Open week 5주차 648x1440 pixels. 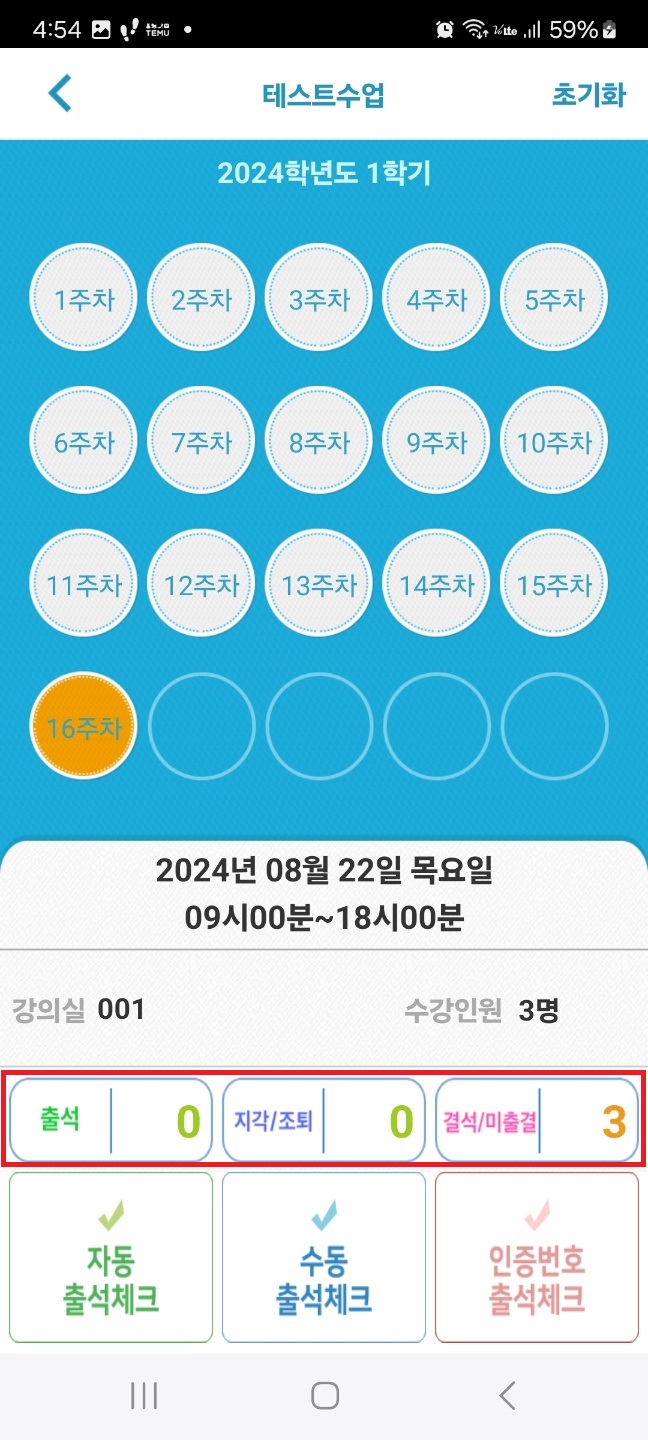[x=554, y=299]
